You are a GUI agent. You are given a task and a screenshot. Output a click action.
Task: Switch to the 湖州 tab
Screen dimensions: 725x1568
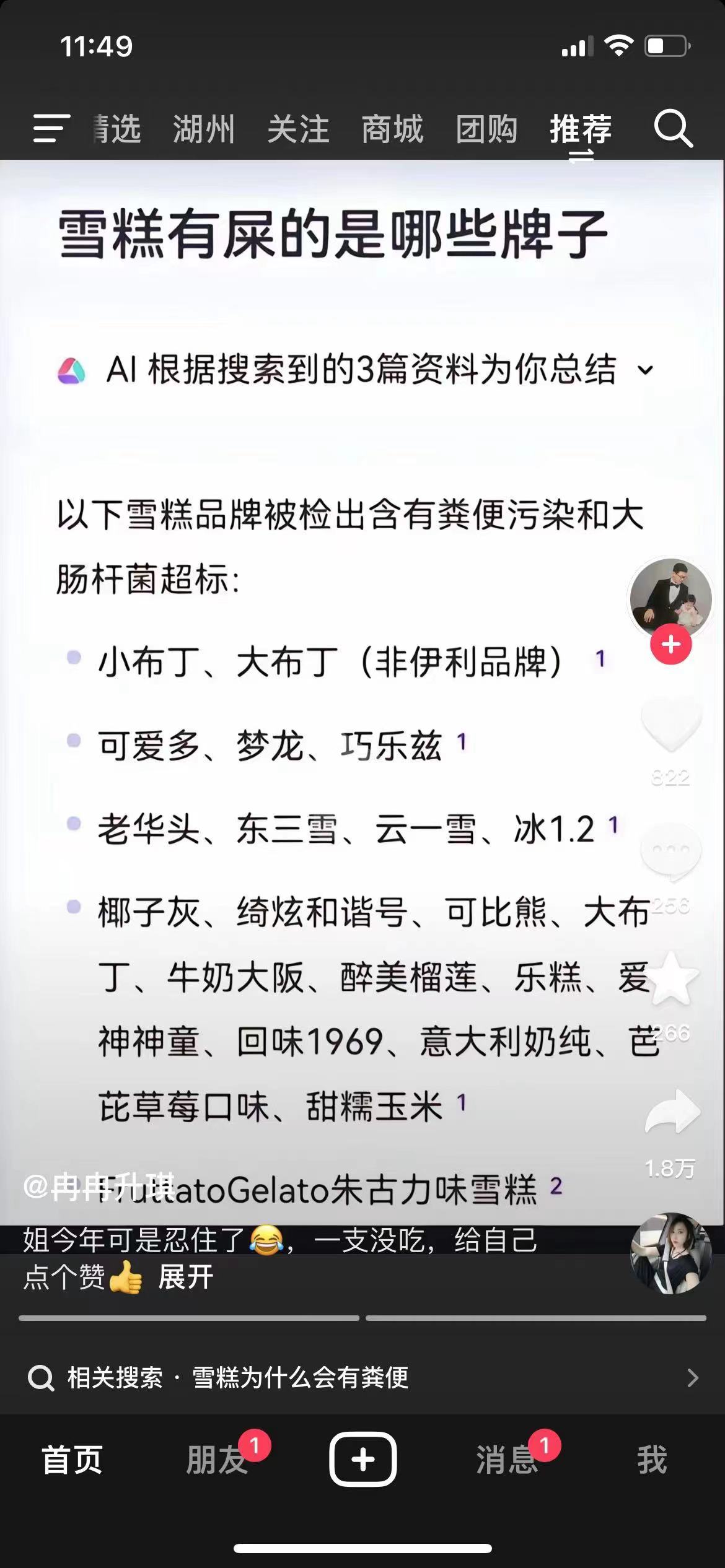click(x=204, y=129)
